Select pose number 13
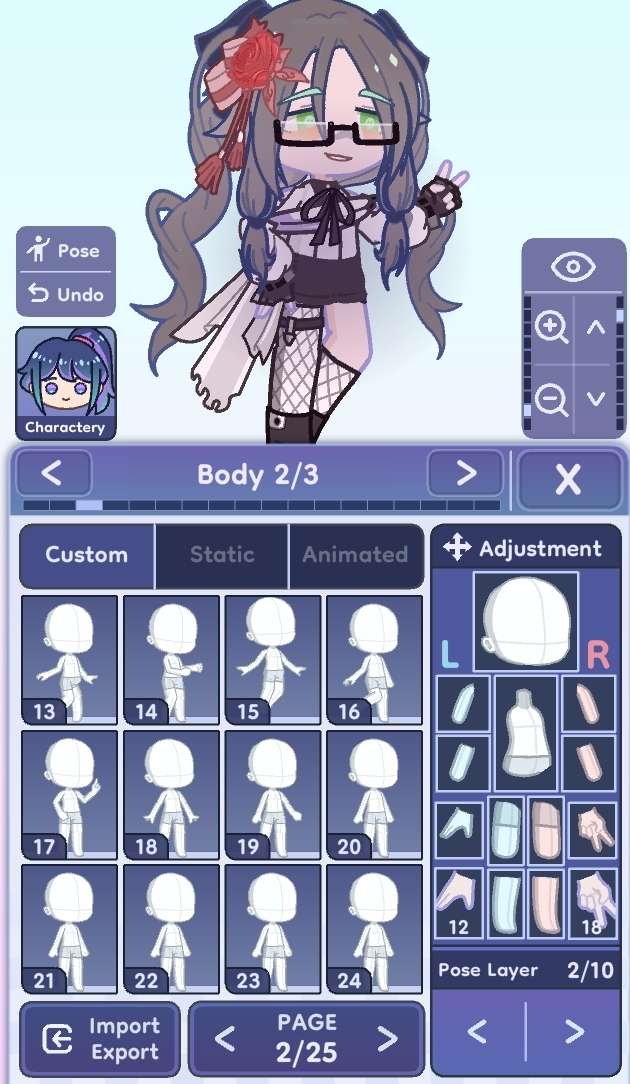Image resolution: width=630 pixels, height=1084 pixels. [x=70, y=660]
